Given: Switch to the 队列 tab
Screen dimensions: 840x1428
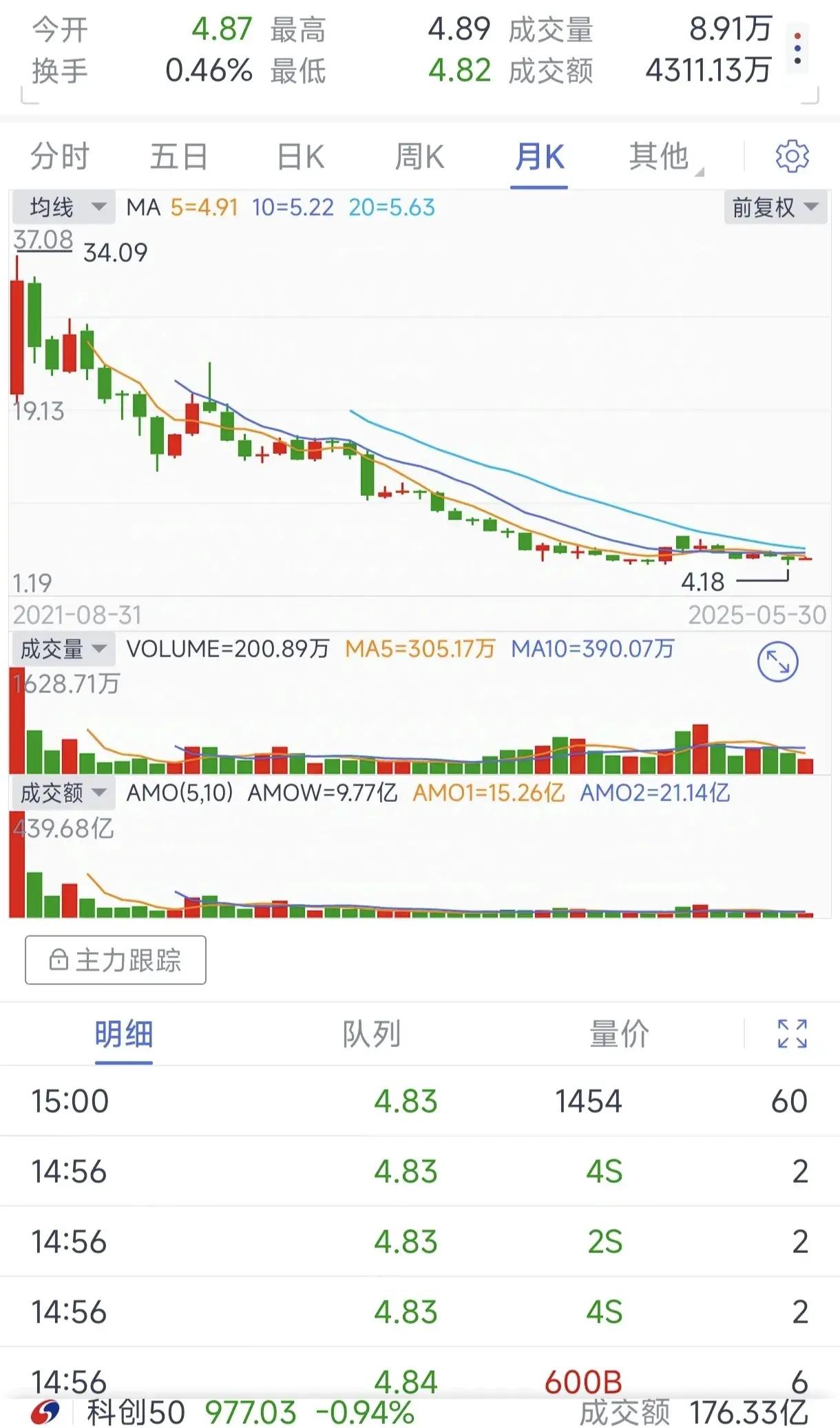Looking at the screenshot, I should (x=372, y=1034).
